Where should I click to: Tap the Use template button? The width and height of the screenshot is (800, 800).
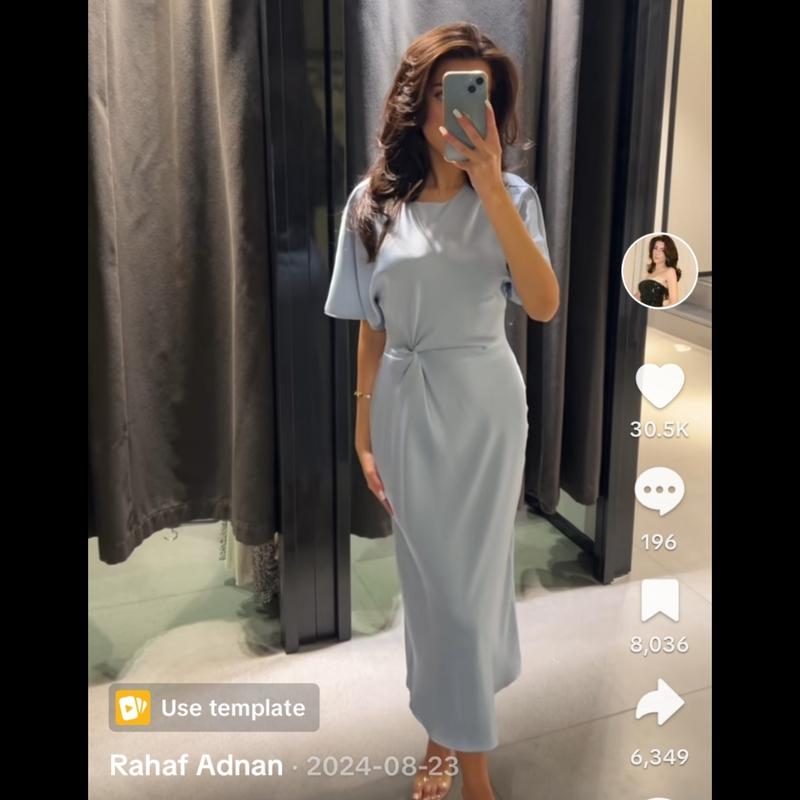pos(214,708)
